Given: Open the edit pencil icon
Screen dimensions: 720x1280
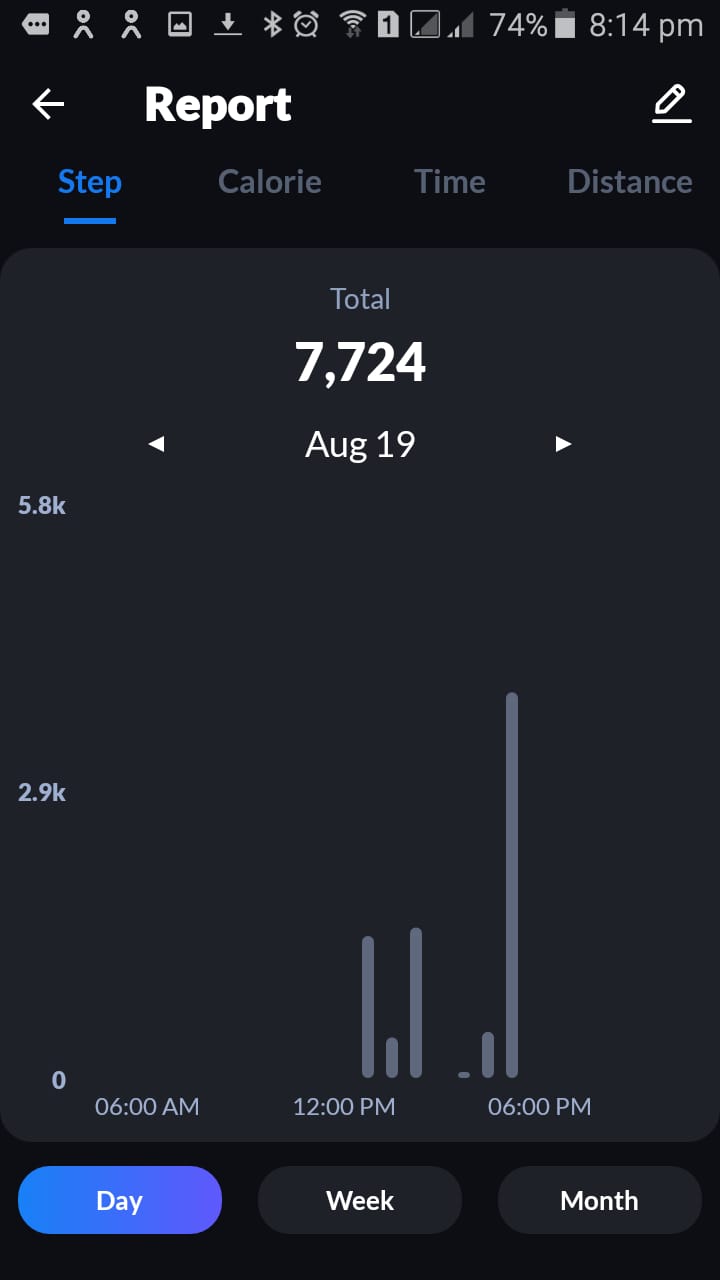Looking at the screenshot, I should coord(671,104).
